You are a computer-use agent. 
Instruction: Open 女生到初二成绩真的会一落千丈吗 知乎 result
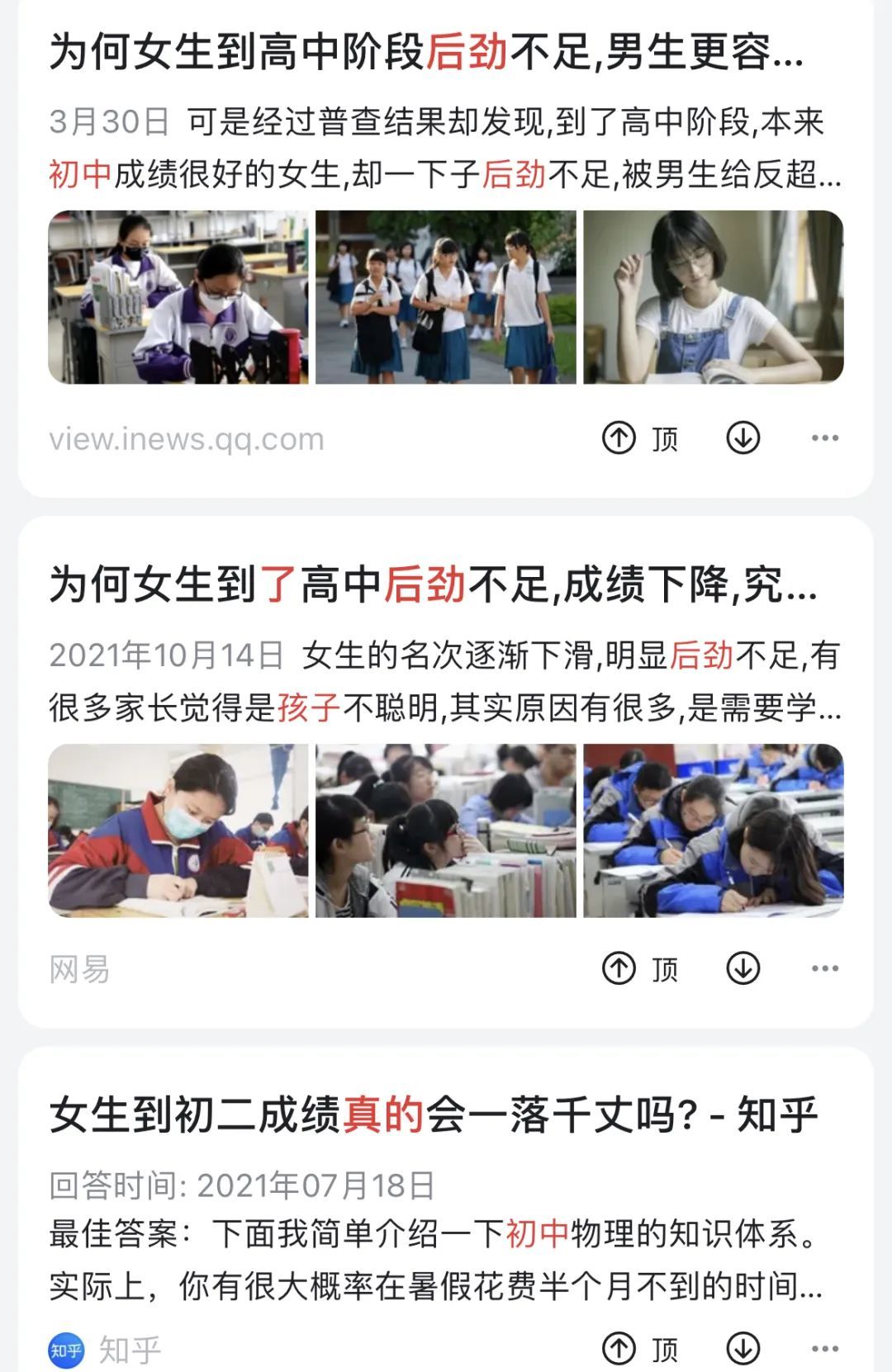click(x=433, y=1115)
